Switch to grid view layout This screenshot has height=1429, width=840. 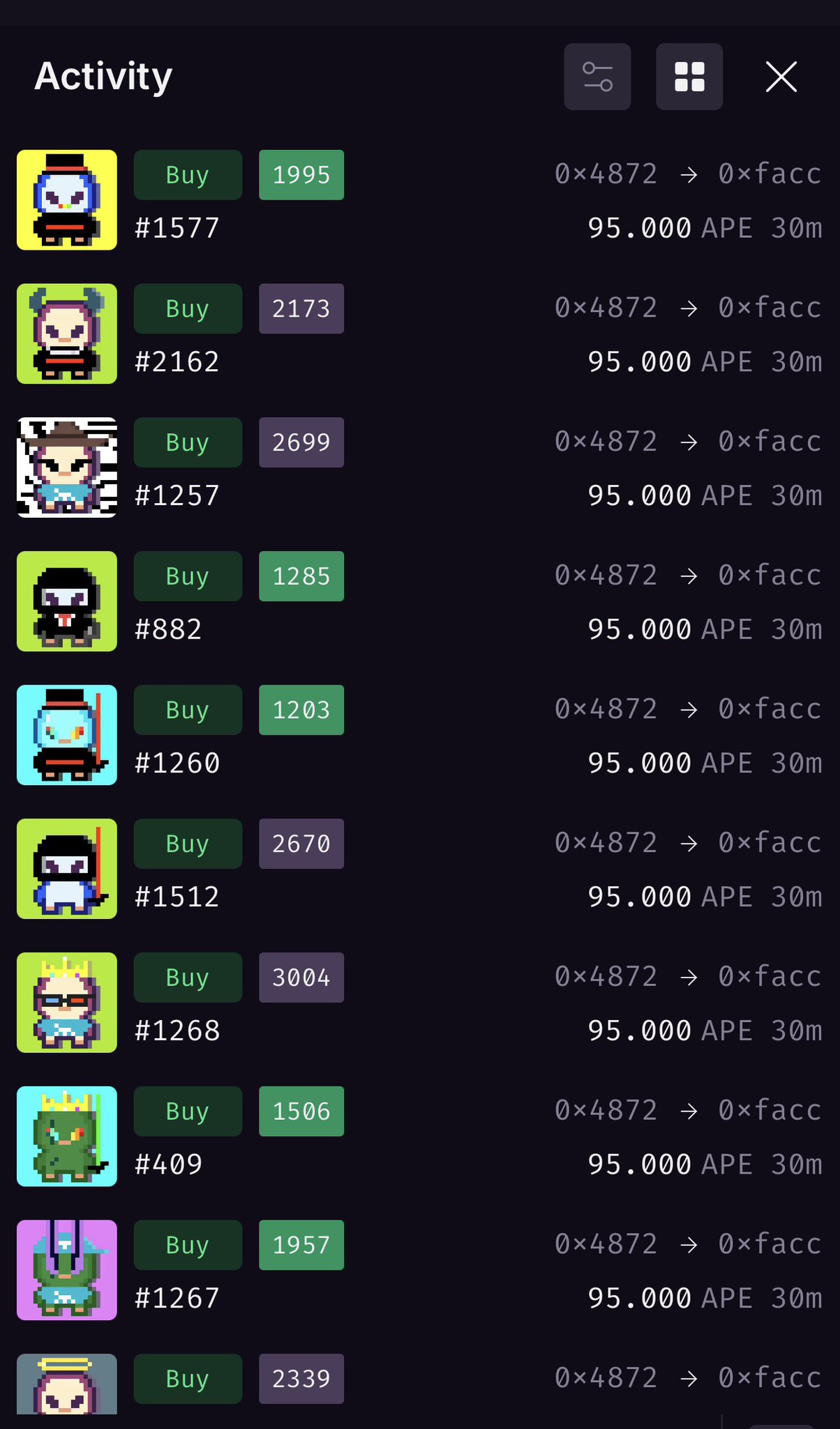point(689,77)
